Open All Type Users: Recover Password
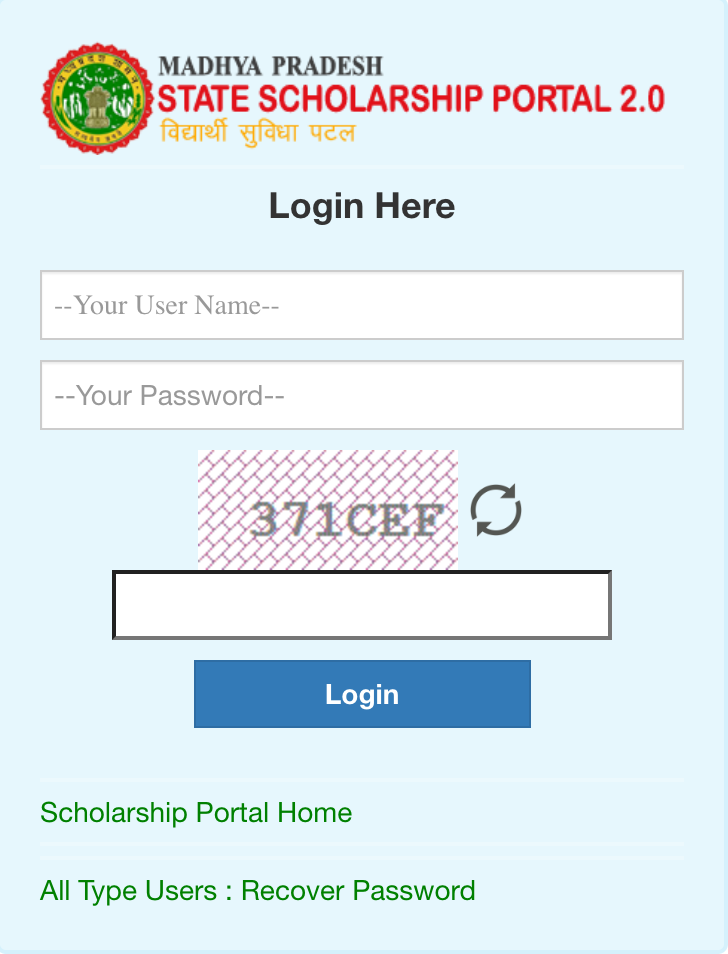 coord(257,890)
